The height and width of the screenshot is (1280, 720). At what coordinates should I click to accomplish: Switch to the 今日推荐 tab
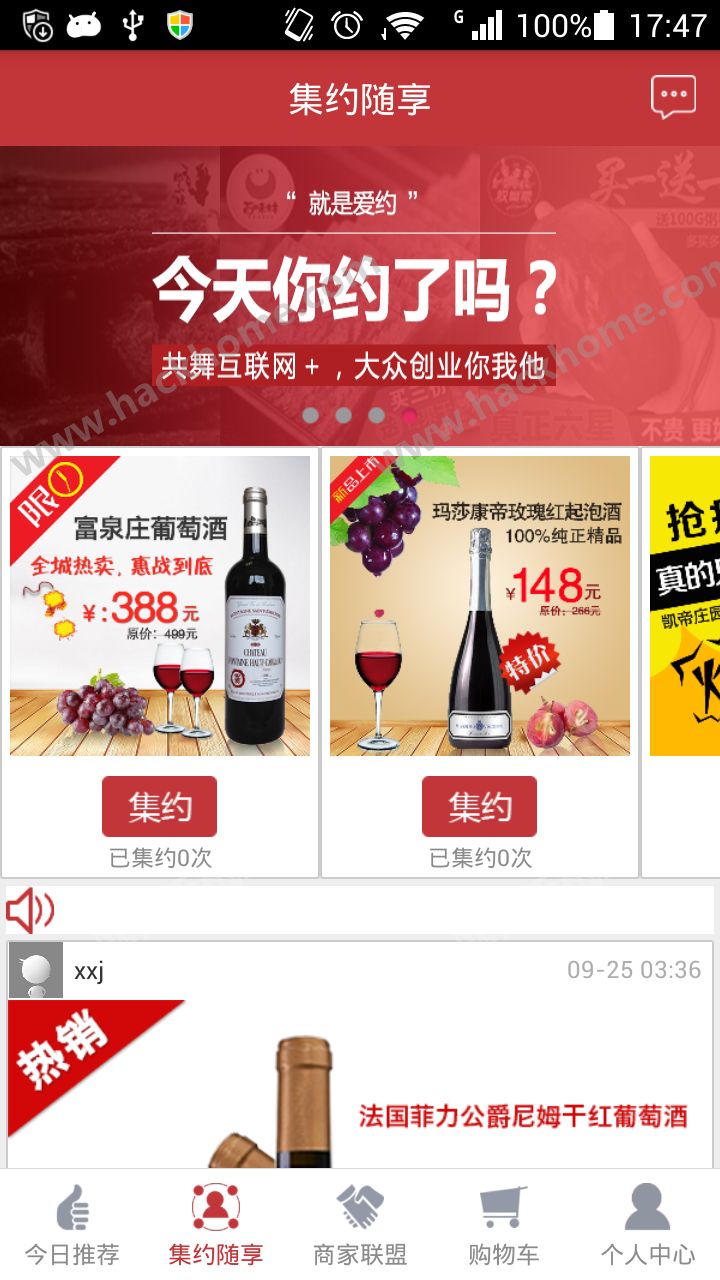(x=72, y=1225)
